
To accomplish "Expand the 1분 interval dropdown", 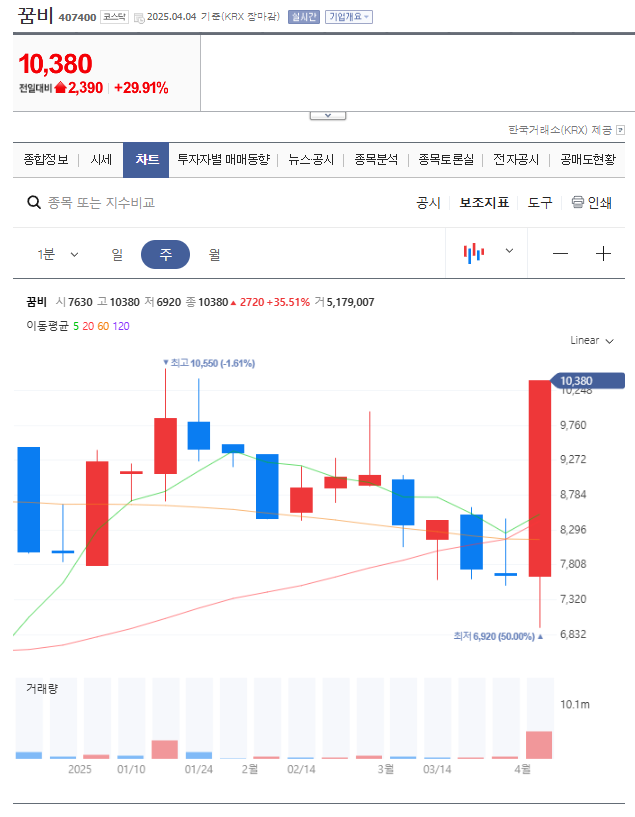I will (x=57, y=254).
